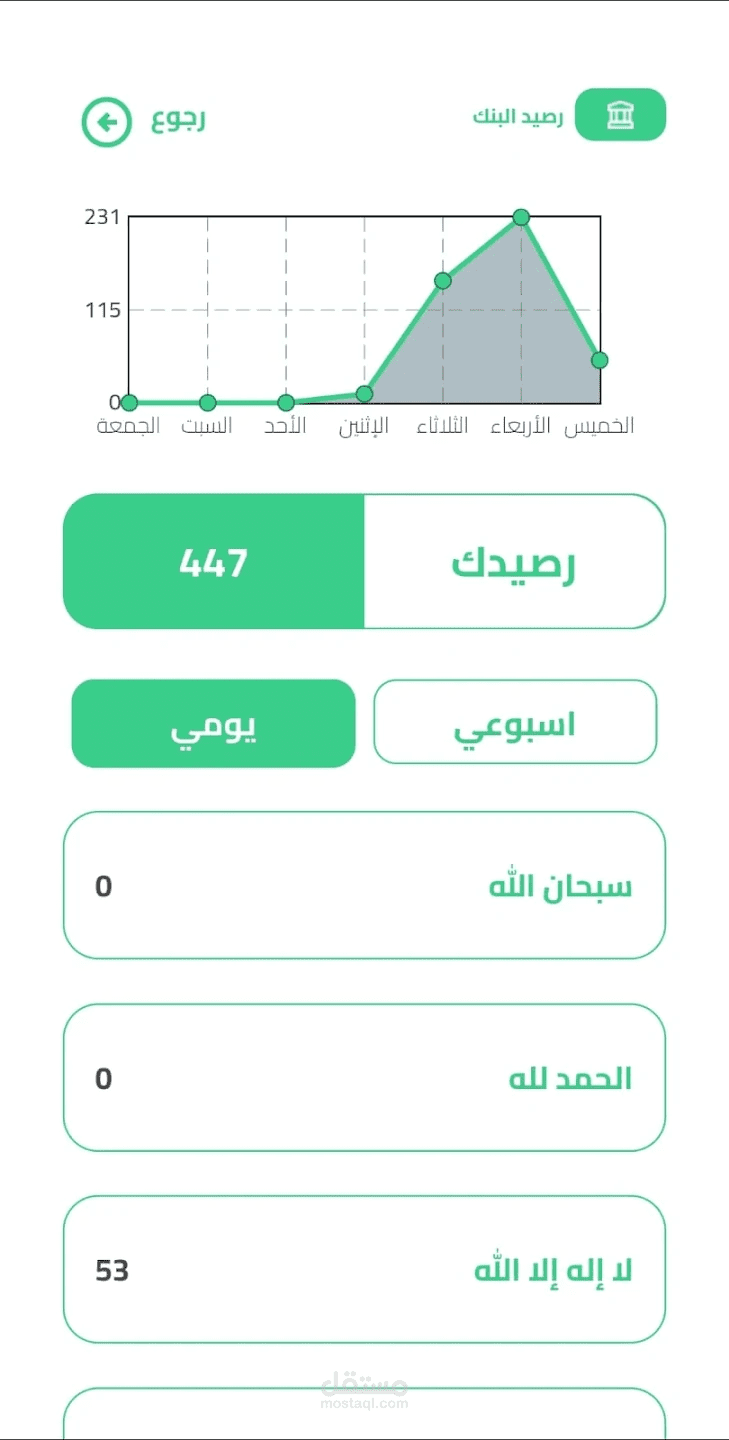Tap the رجوع back arrow
The image size is (729, 1440).
coord(107,123)
